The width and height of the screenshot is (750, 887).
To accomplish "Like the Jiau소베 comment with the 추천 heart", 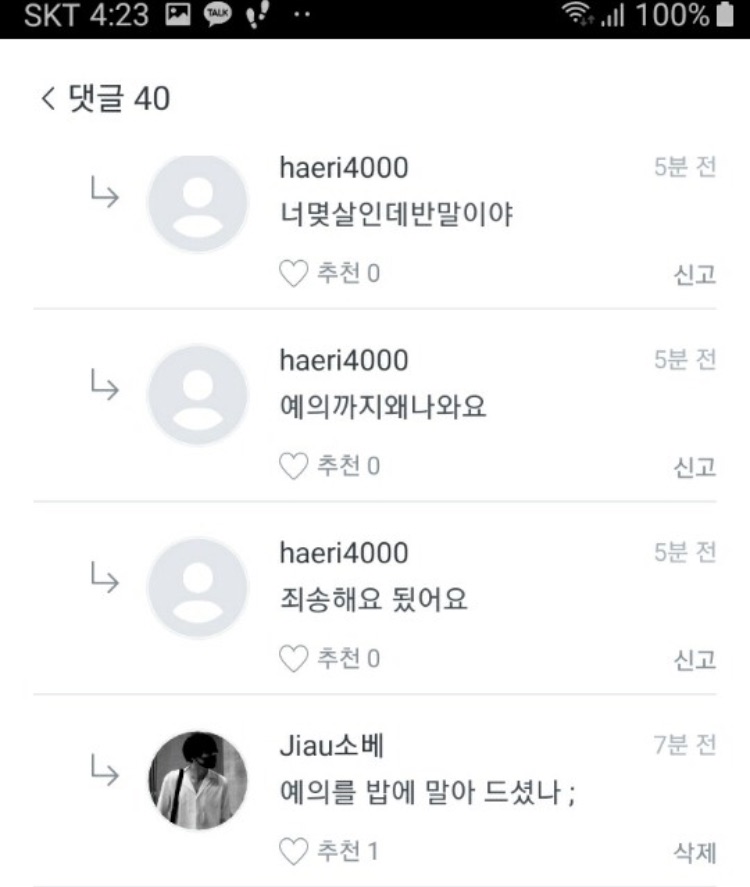I will click(x=293, y=851).
